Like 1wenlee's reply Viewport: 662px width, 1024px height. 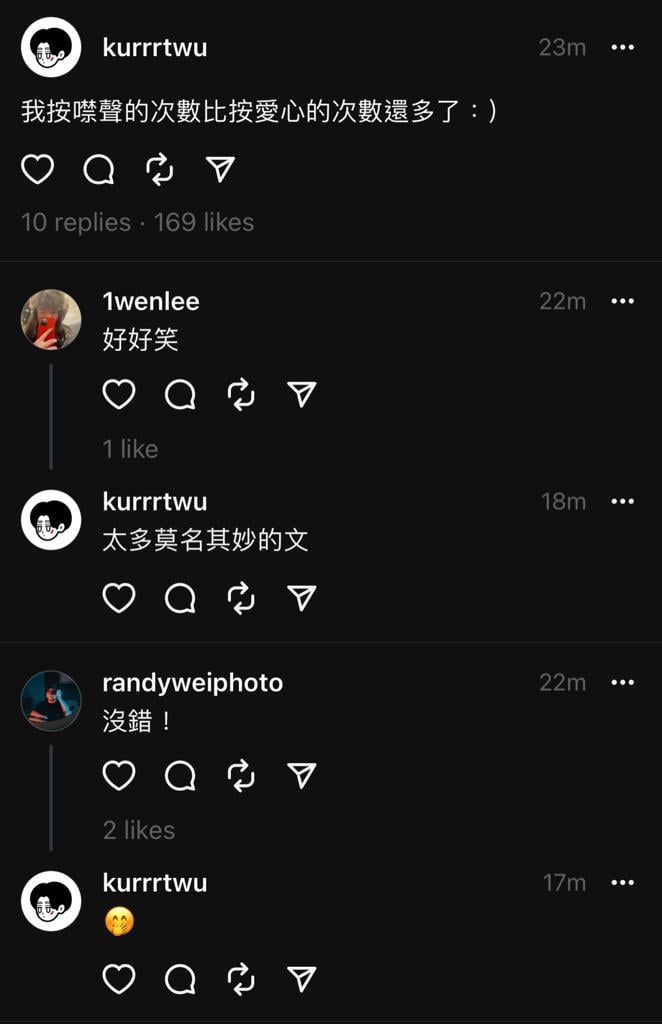coord(119,395)
